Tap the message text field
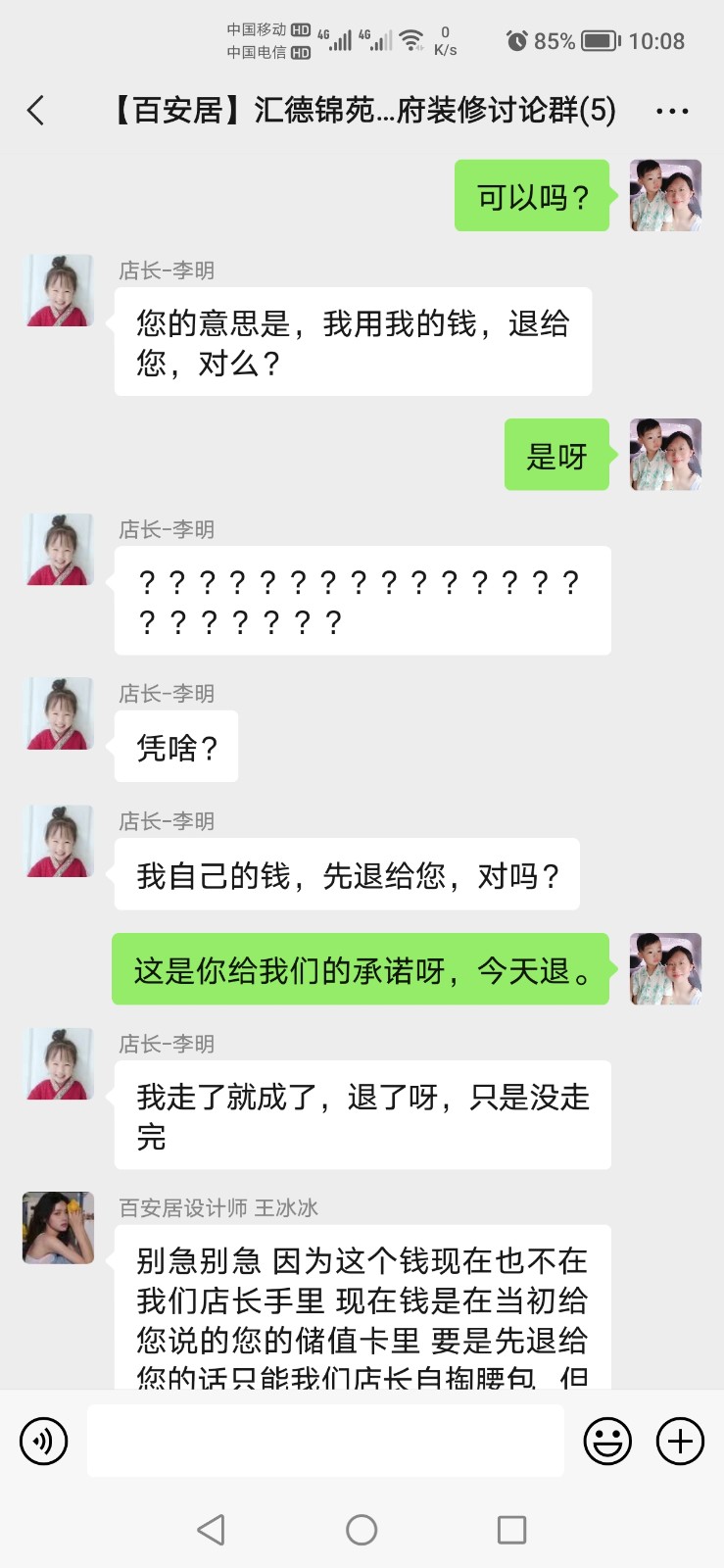This screenshot has width=724, height=1568. tap(325, 1441)
